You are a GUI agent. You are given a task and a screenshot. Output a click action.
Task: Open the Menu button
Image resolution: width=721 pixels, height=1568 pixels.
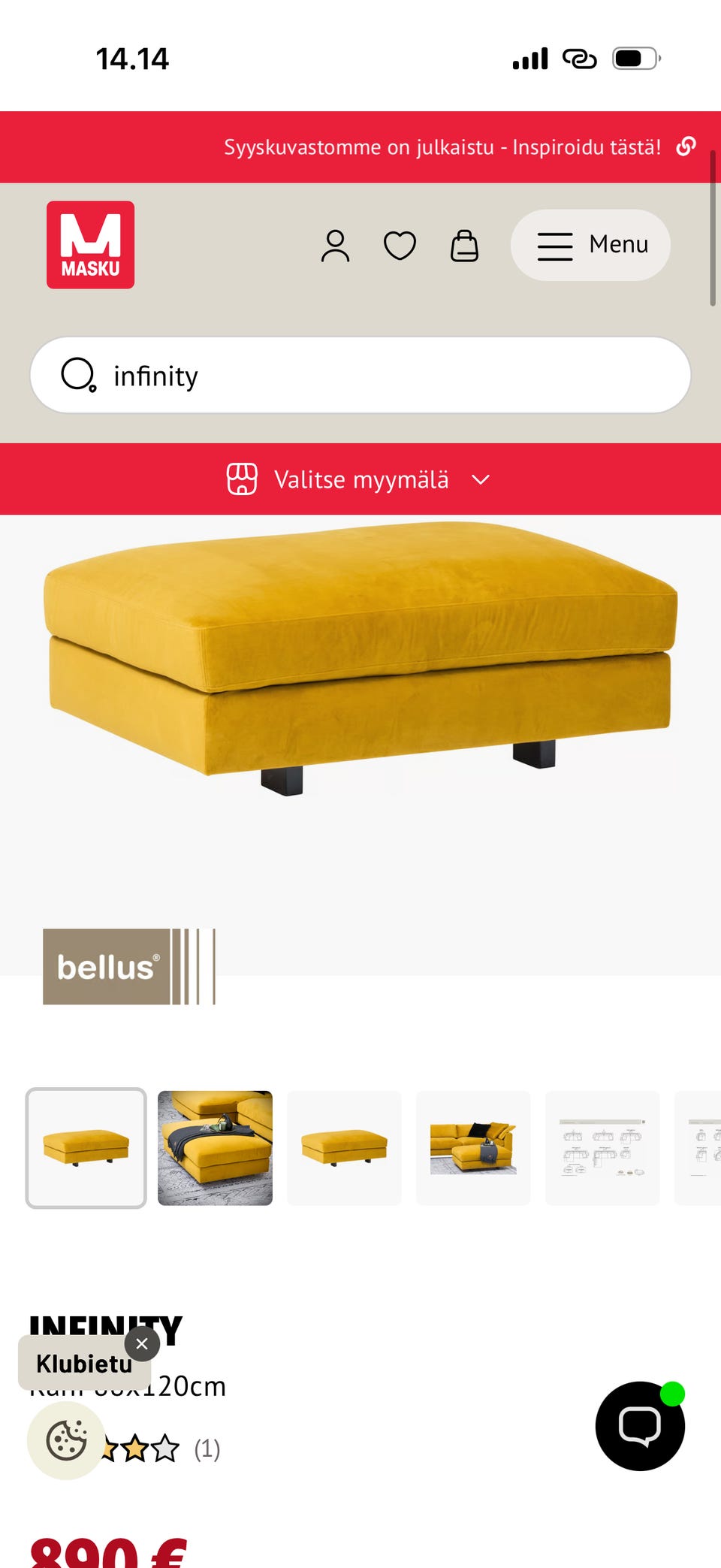tap(590, 245)
